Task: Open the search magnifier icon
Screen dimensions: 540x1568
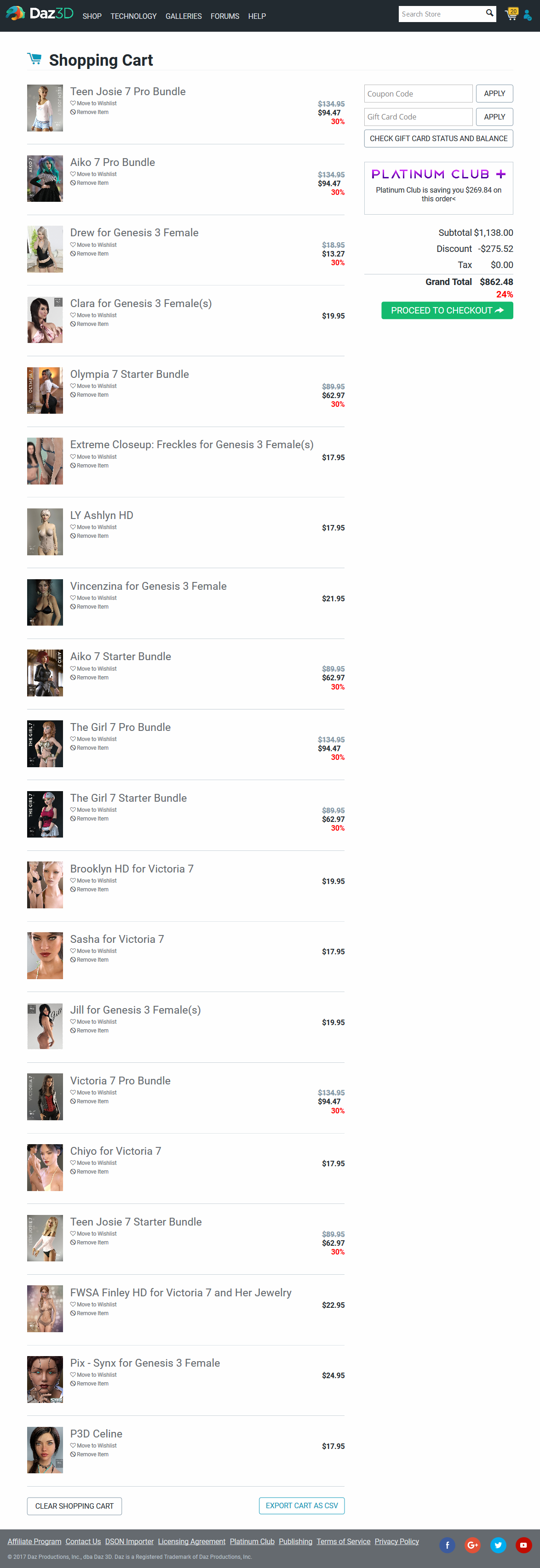Action: (489, 13)
